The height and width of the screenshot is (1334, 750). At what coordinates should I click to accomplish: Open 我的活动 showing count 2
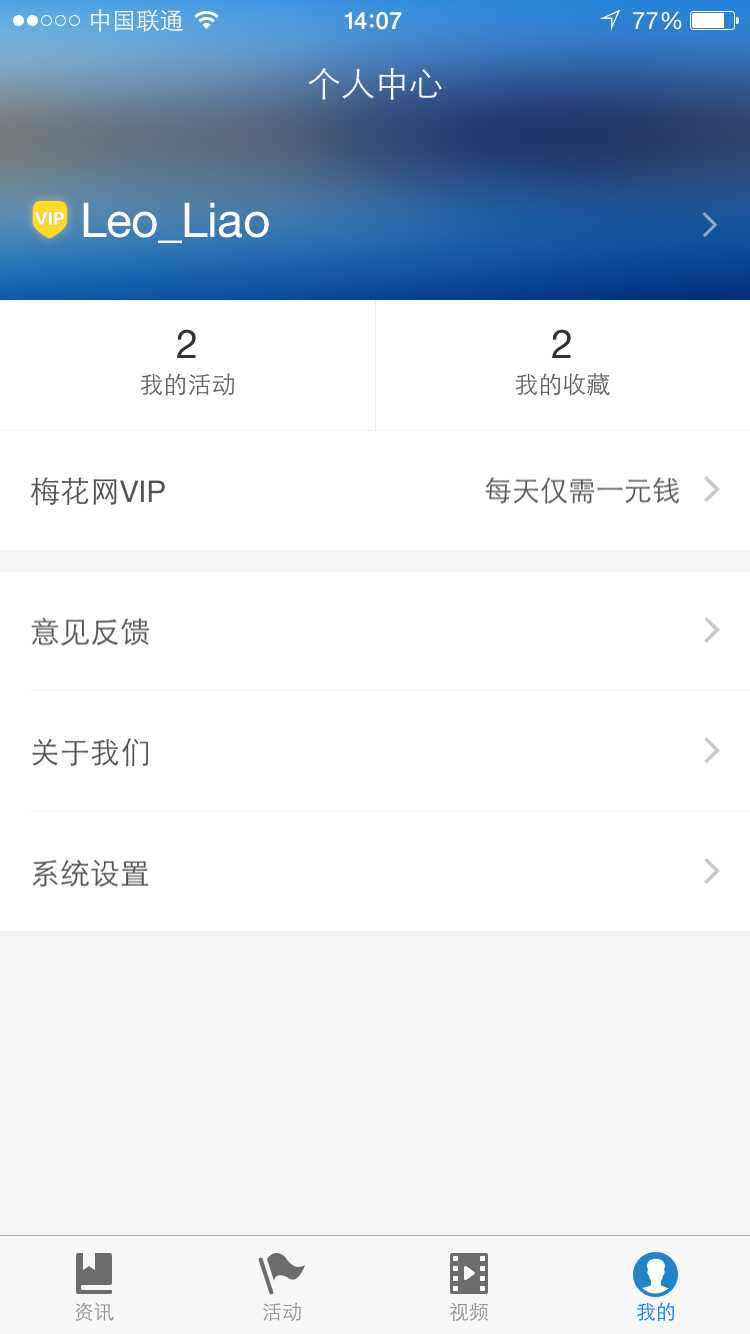tap(187, 363)
